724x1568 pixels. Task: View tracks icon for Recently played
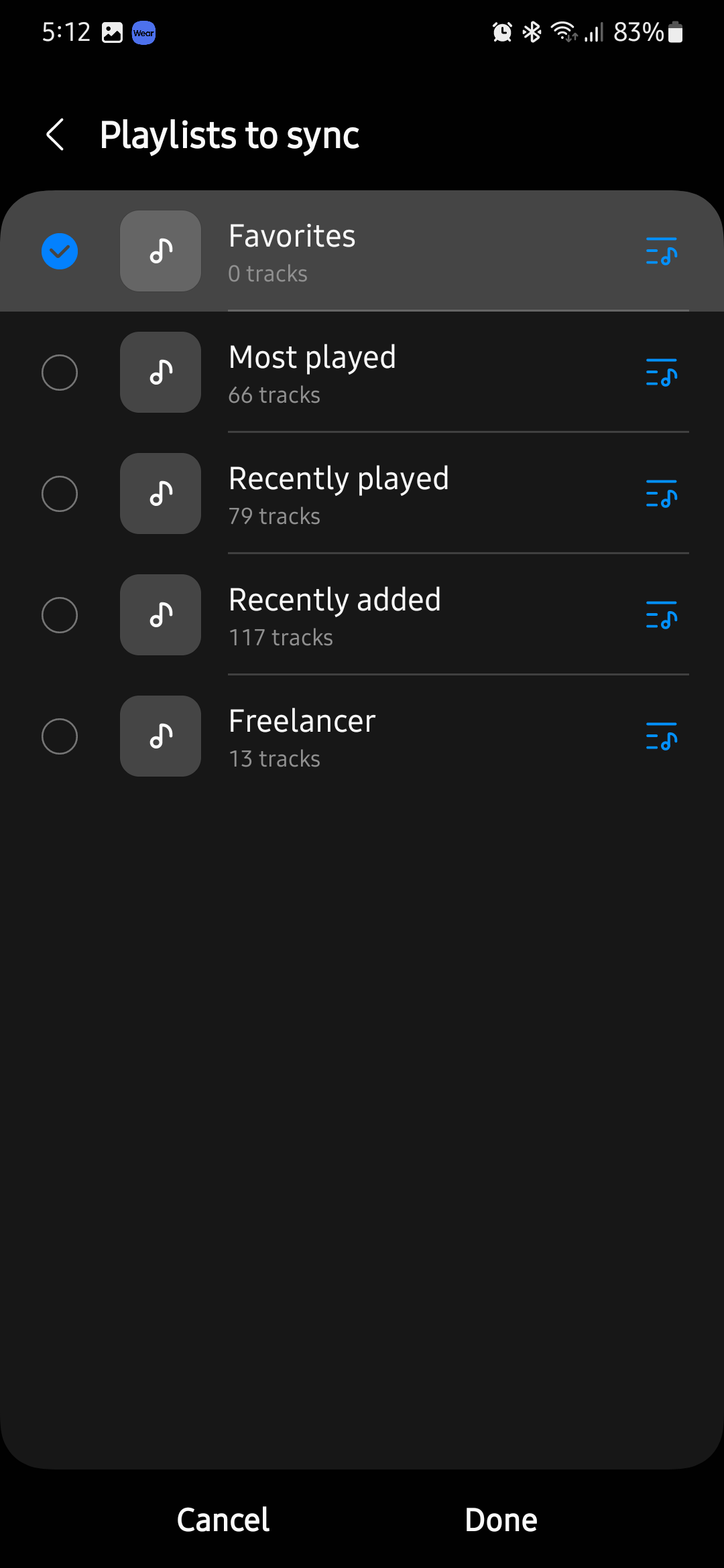661,494
